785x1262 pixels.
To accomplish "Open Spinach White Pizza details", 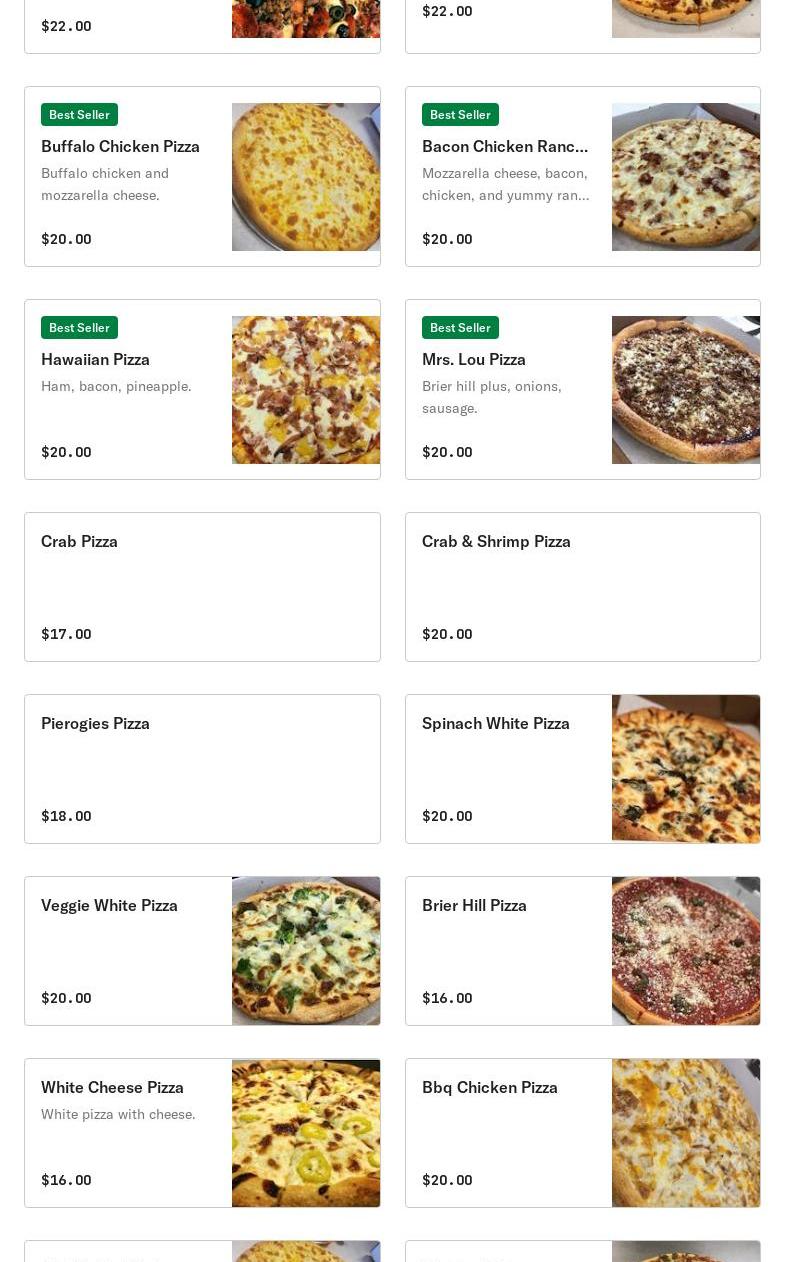I will (x=582, y=769).
